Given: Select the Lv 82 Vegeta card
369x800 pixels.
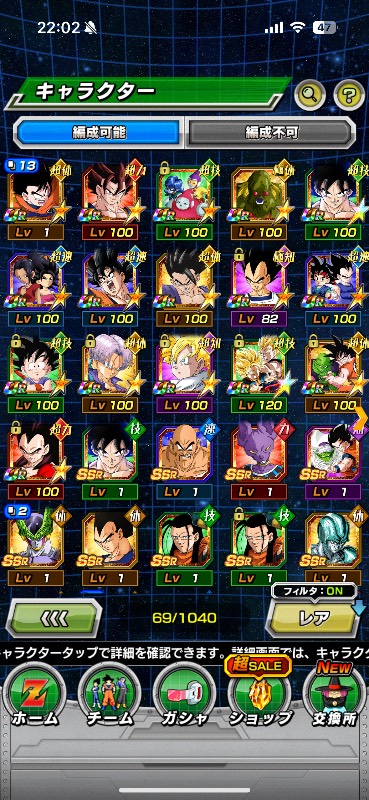Looking at the screenshot, I should pyautogui.click(x=259, y=288).
